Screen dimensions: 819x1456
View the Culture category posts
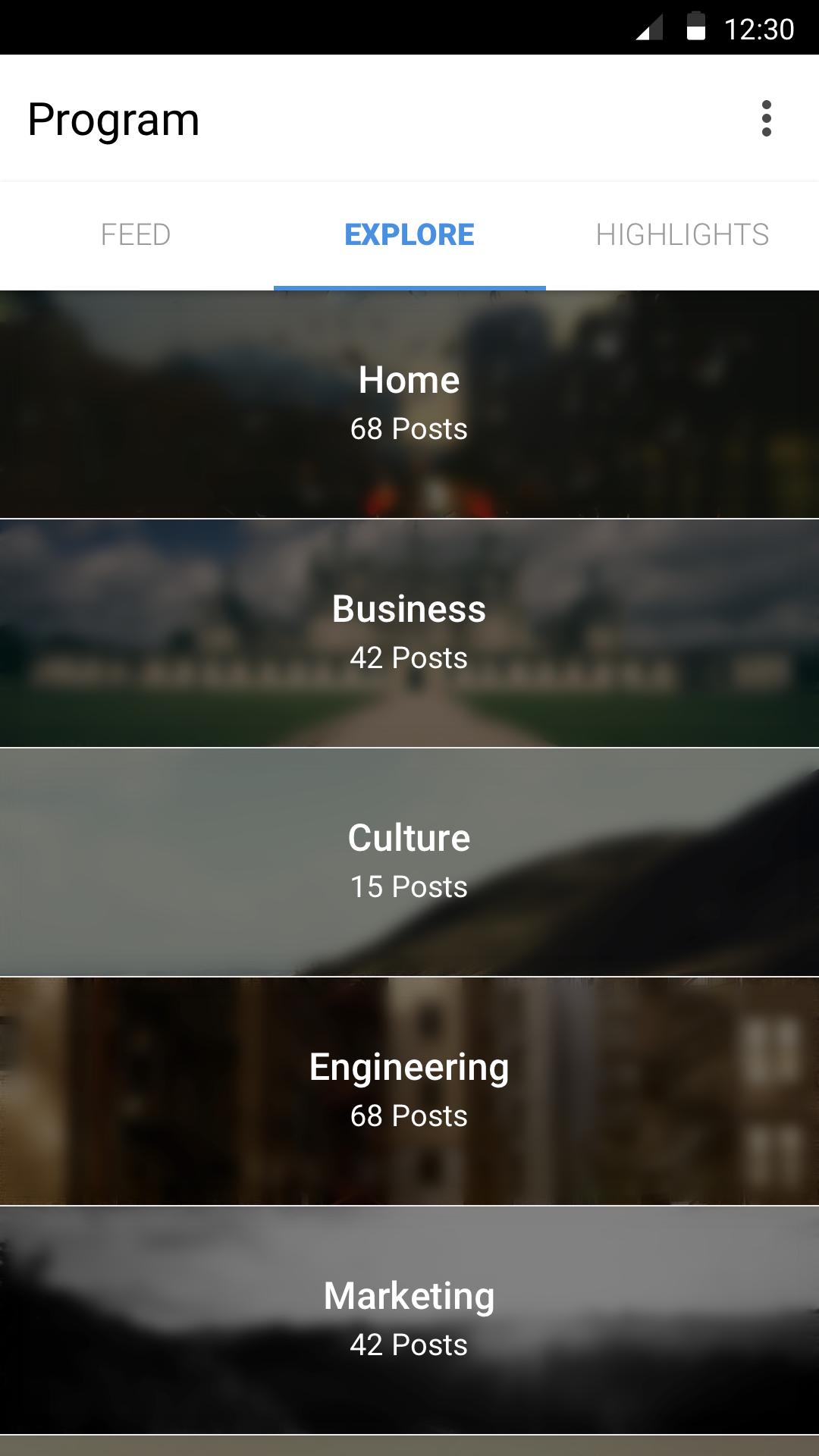pyautogui.click(x=409, y=862)
